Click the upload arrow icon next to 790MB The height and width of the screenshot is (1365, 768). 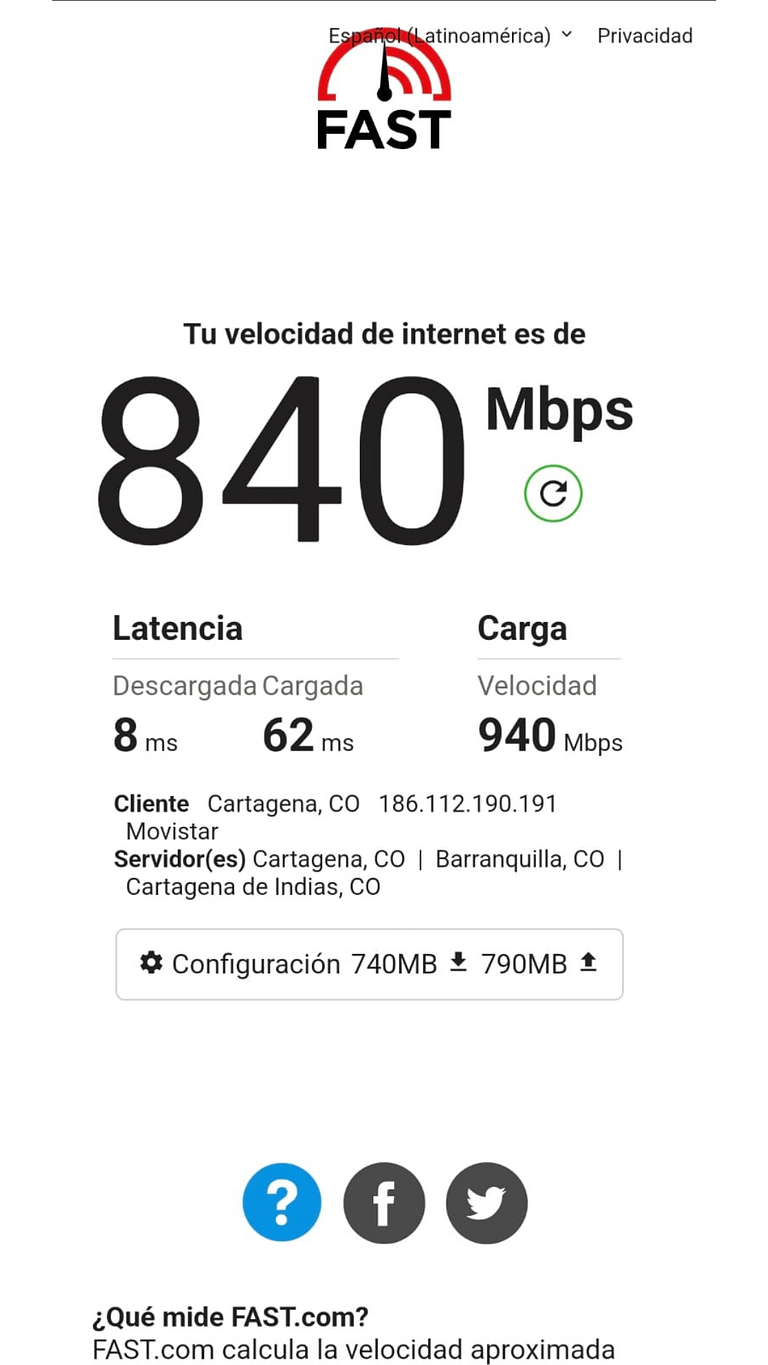(588, 963)
